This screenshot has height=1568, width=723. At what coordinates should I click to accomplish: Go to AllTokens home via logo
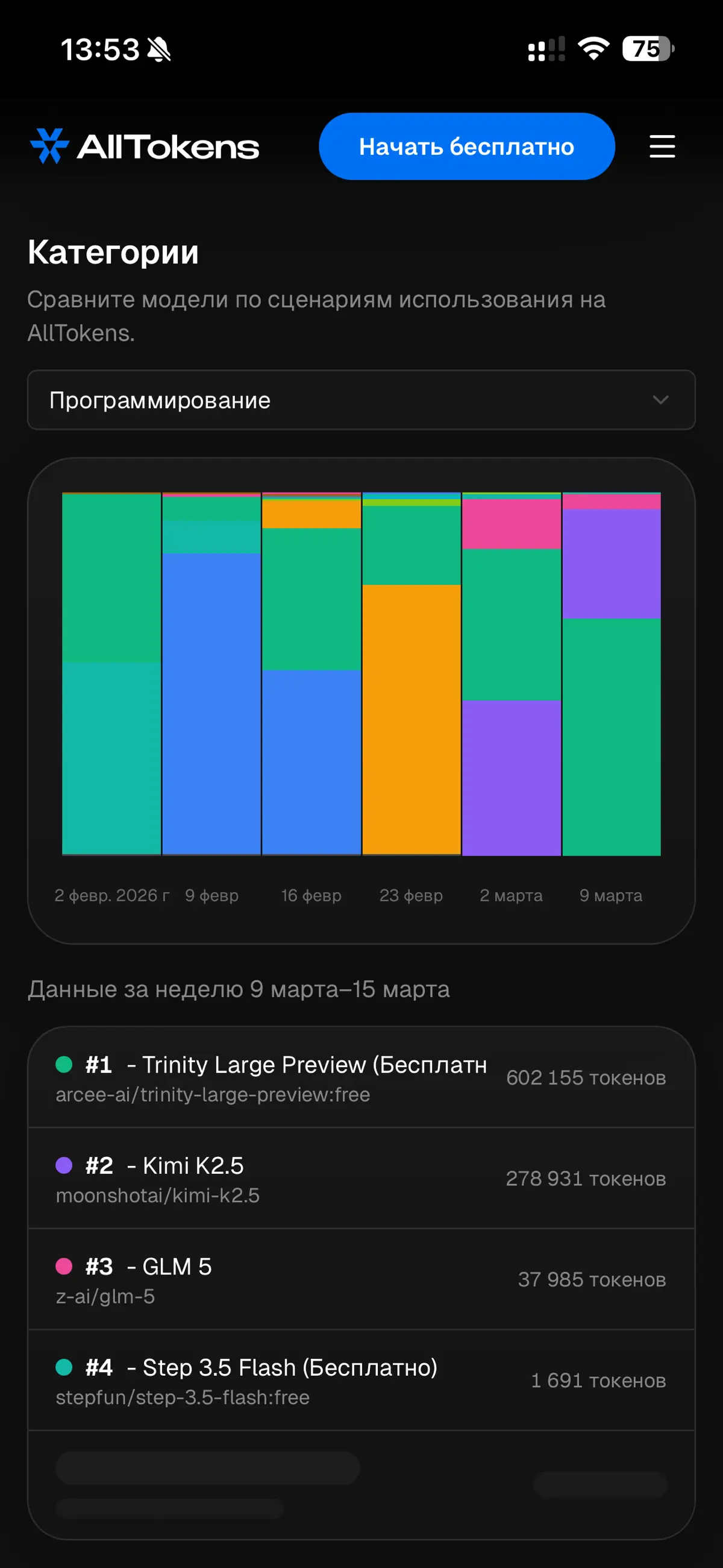(144, 146)
